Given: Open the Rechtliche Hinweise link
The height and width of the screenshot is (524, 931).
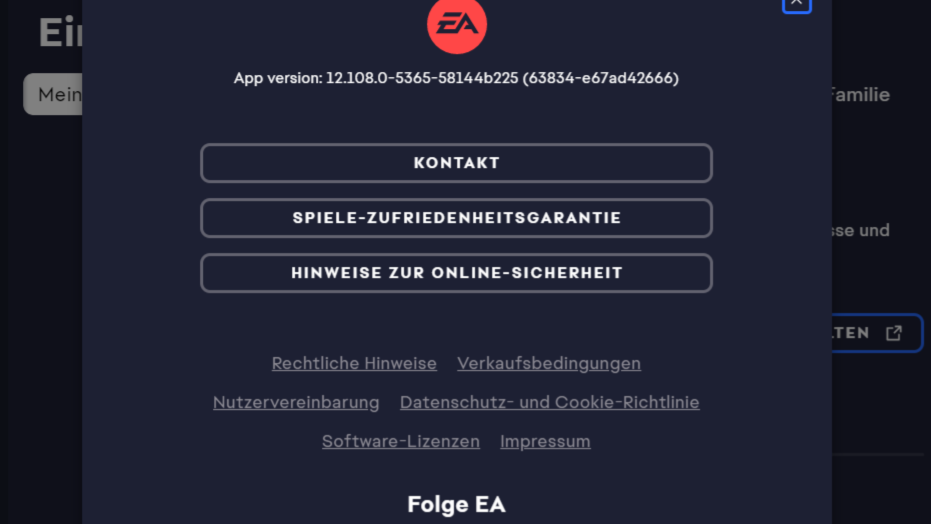Looking at the screenshot, I should click(354, 363).
